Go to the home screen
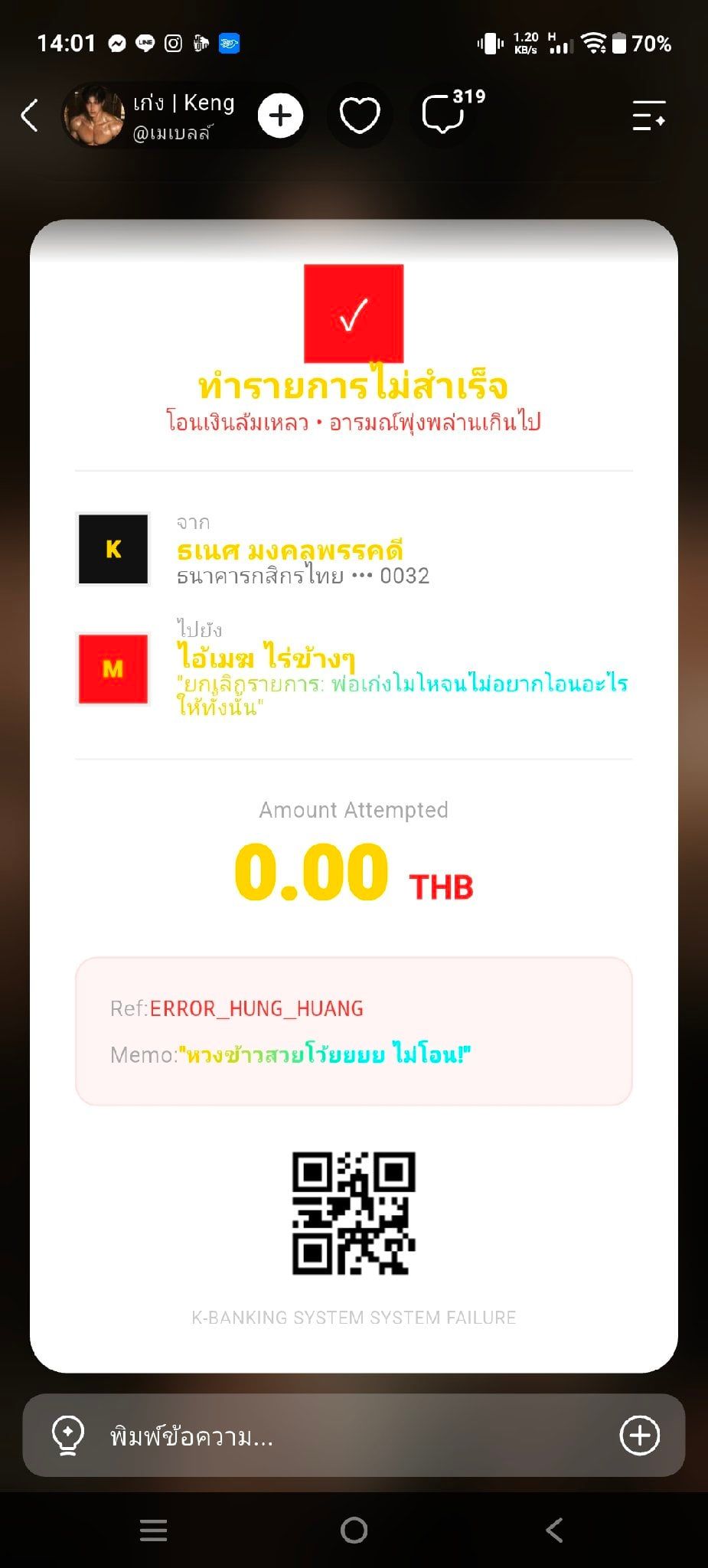The width and height of the screenshot is (708, 1568). [354, 1530]
